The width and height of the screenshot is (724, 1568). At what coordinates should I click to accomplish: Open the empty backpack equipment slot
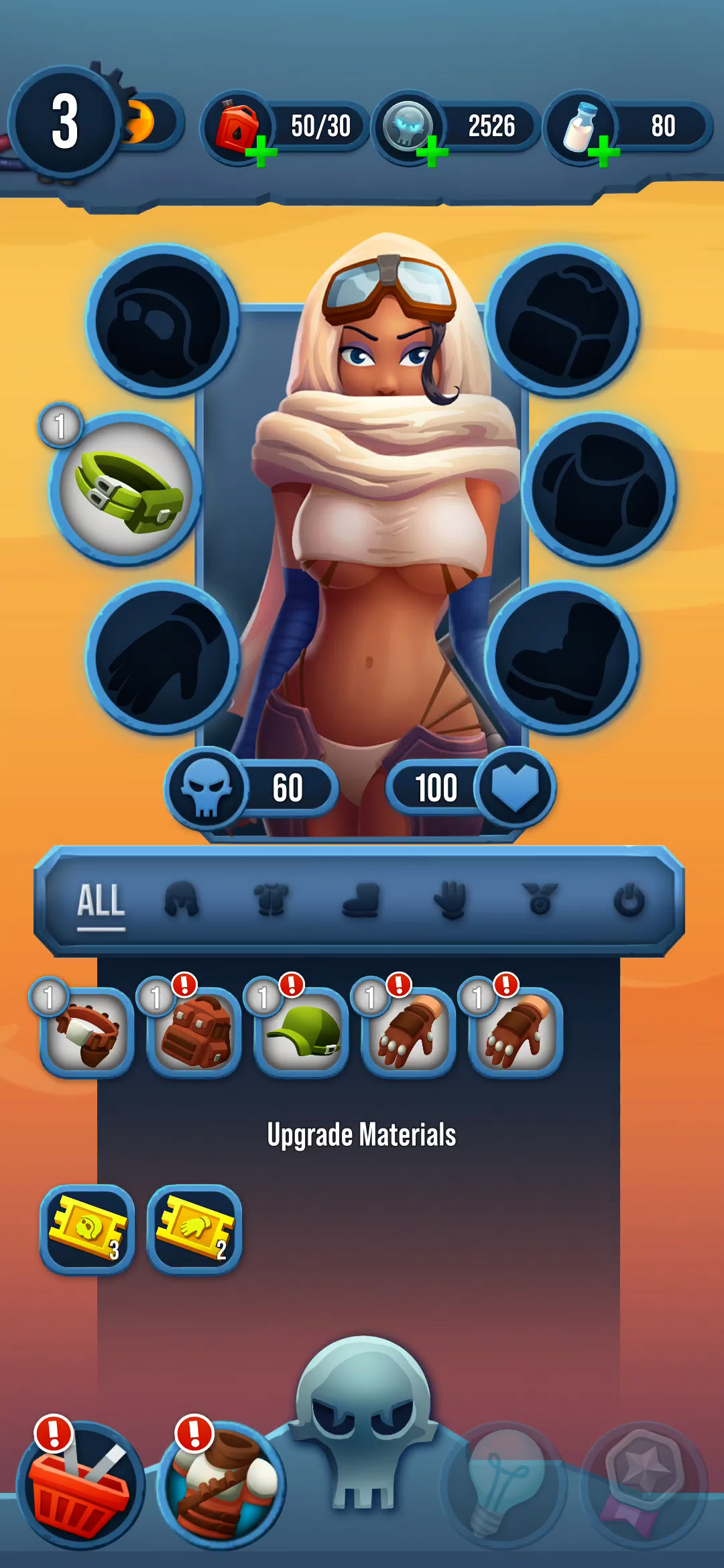562,321
